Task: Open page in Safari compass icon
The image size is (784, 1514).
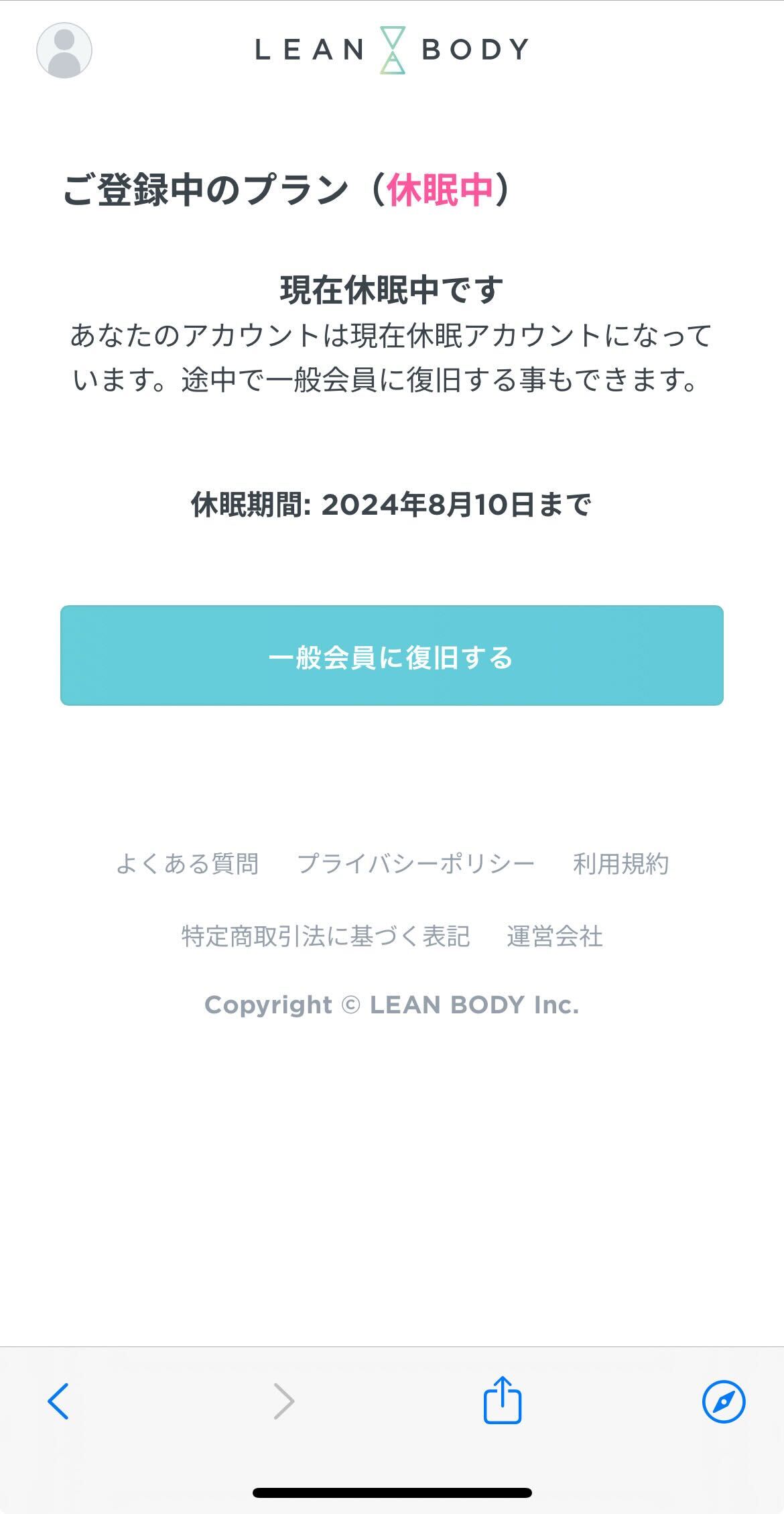Action: click(x=724, y=1401)
